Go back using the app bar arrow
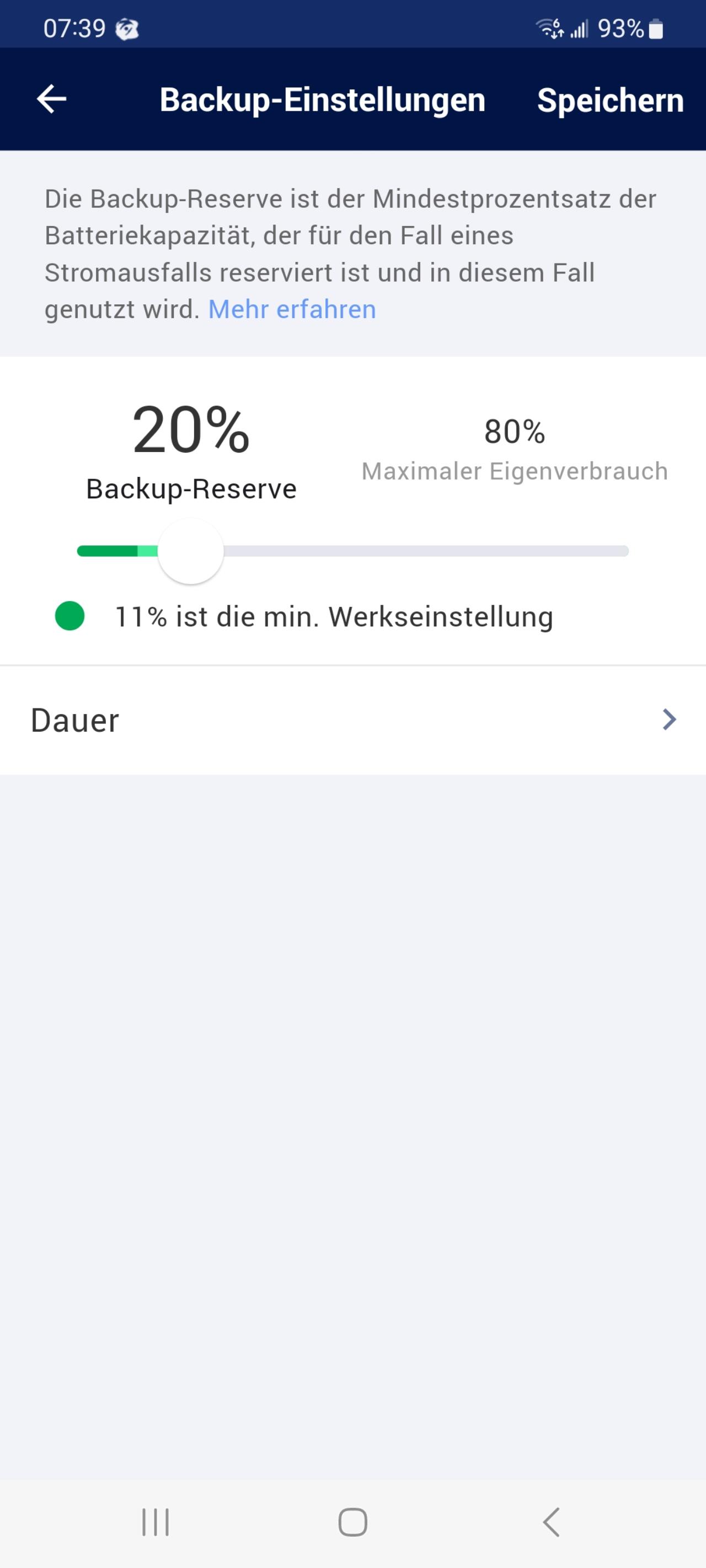The width and height of the screenshot is (706, 1568). pos(52,99)
